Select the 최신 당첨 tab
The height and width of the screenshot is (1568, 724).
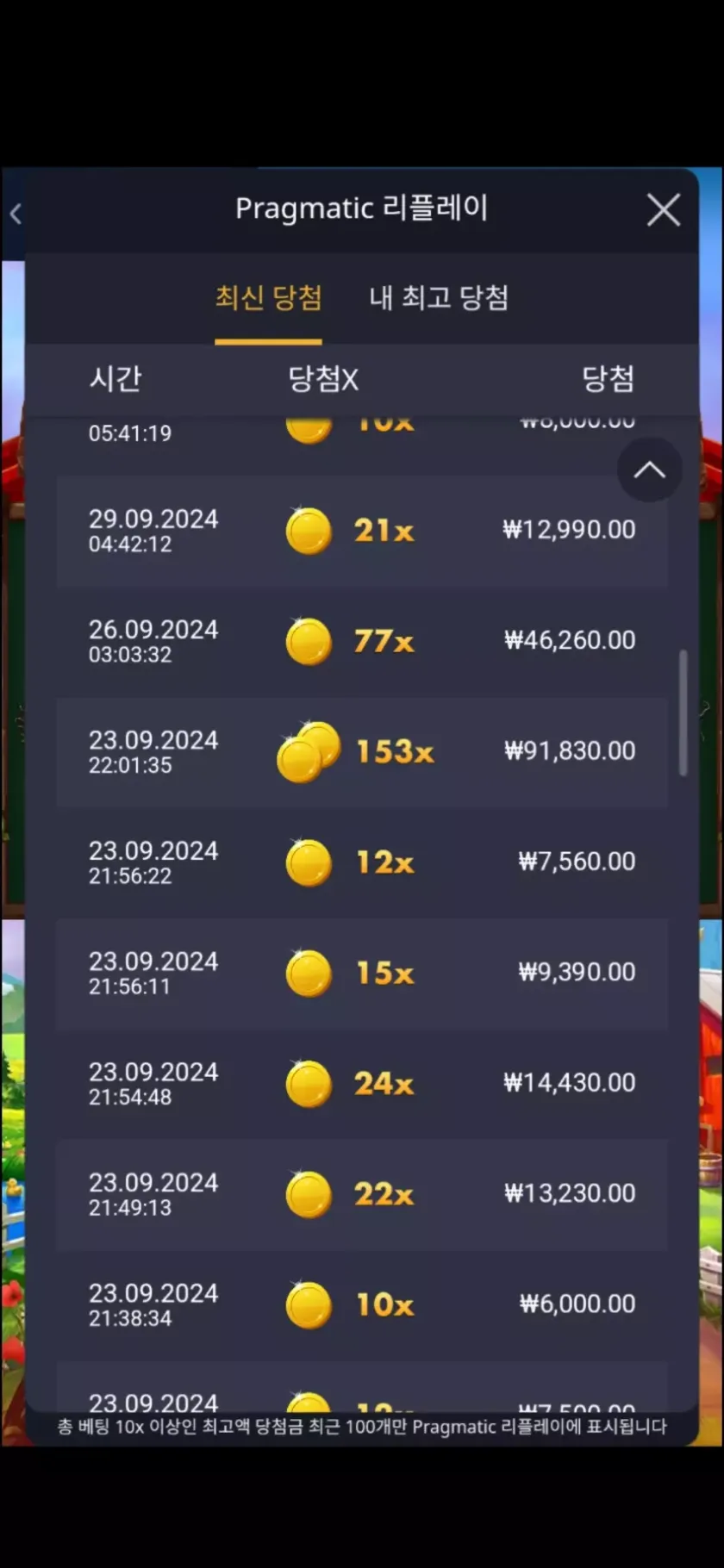point(268,298)
